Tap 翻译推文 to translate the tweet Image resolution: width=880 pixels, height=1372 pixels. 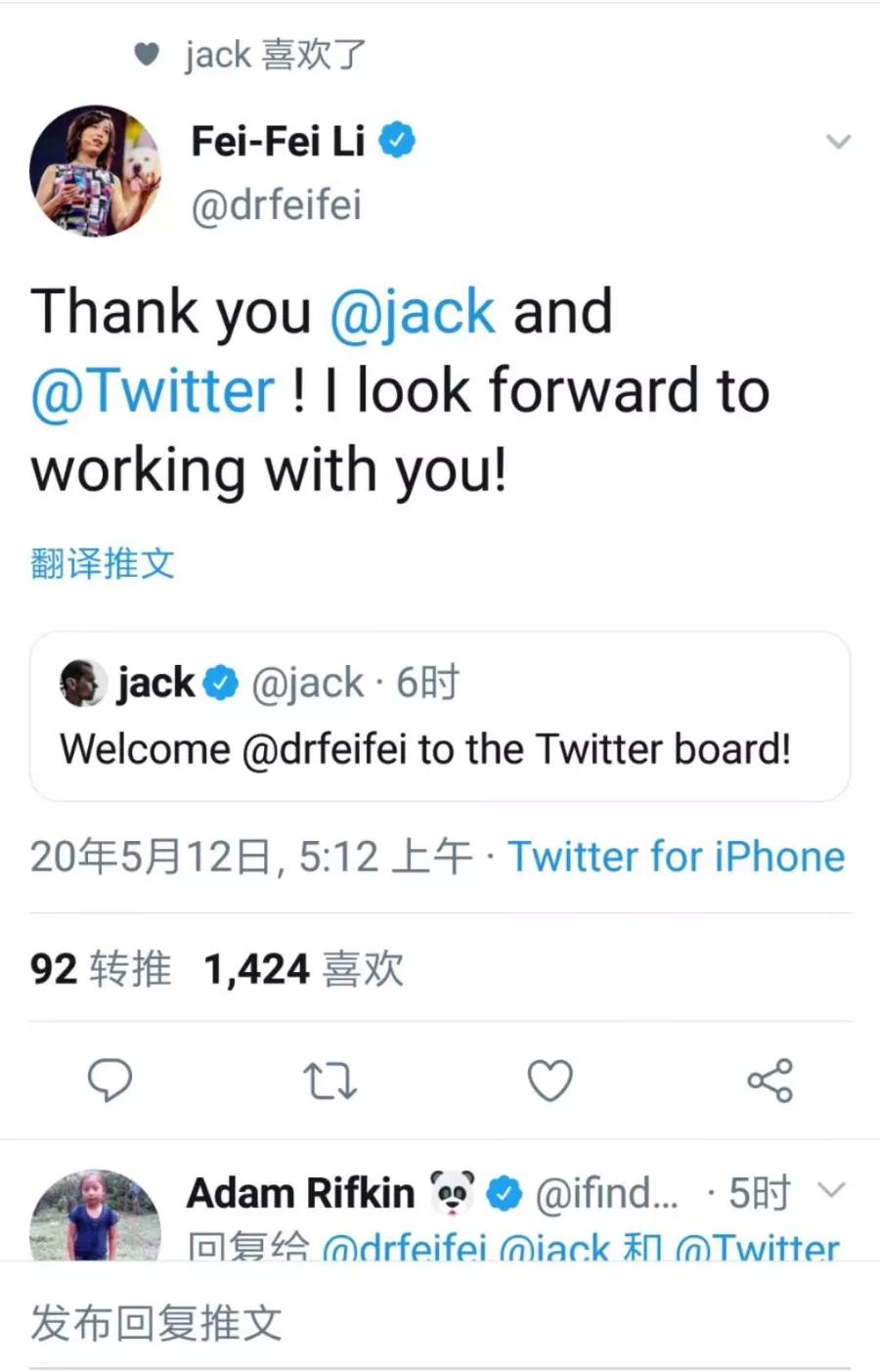point(103,563)
